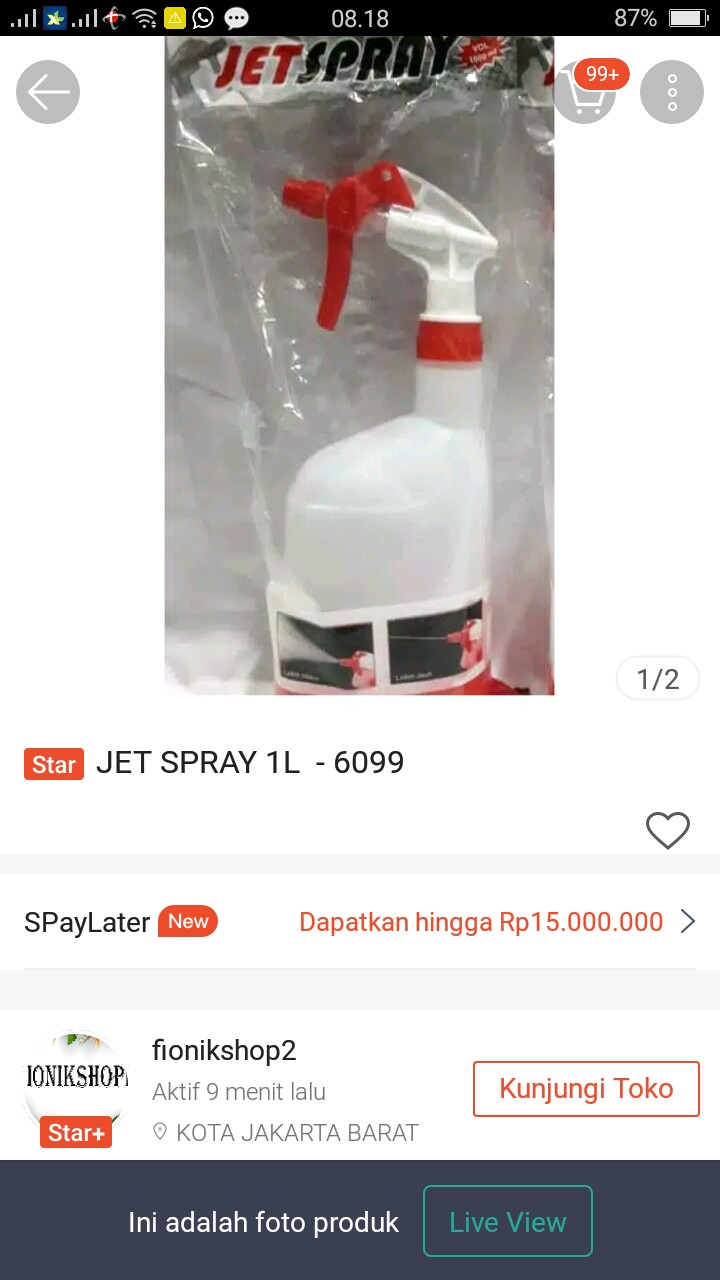Tap the 1/2 image page indicator
720x1280 pixels.
657,677
